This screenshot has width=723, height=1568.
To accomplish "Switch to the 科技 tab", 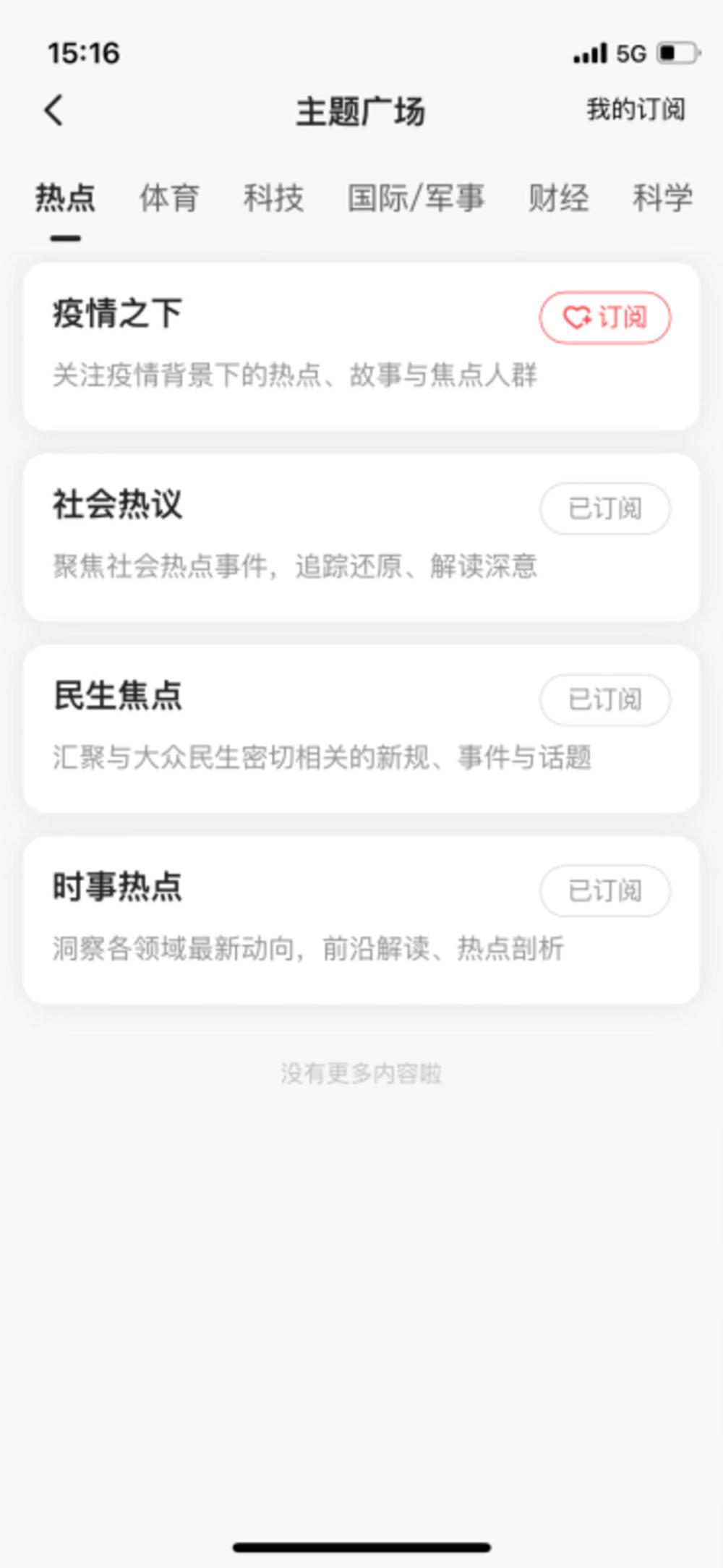I will click(275, 198).
